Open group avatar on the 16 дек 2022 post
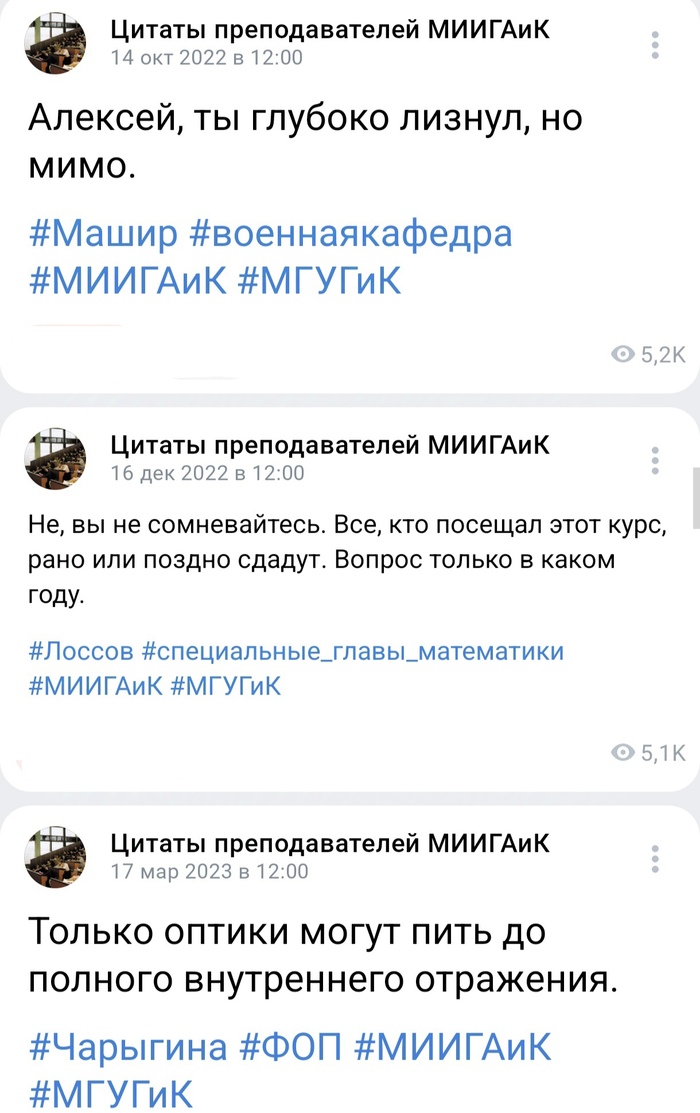Screen dimensions: 700x1113 (54, 459)
